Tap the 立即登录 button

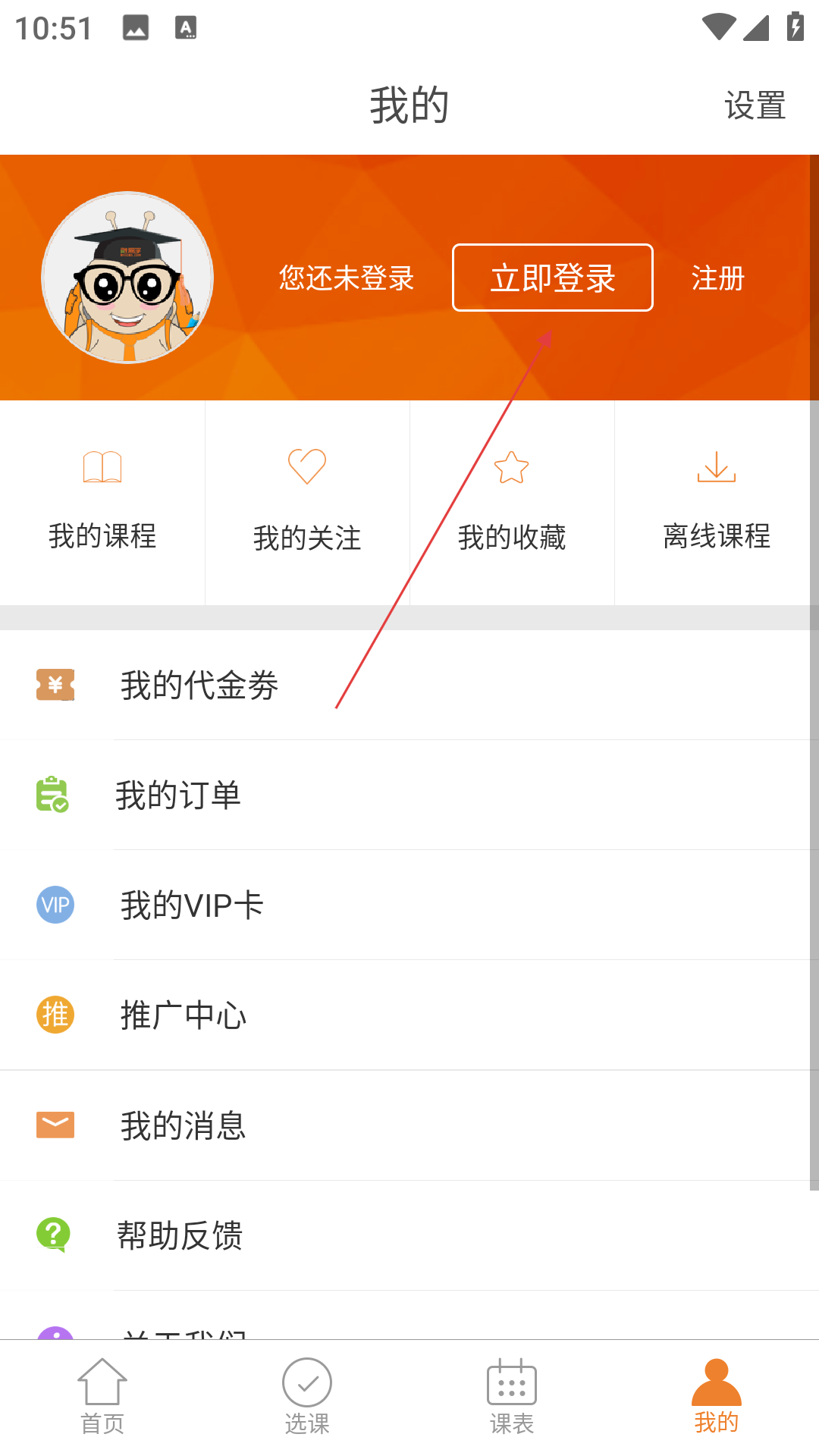[x=553, y=278]
